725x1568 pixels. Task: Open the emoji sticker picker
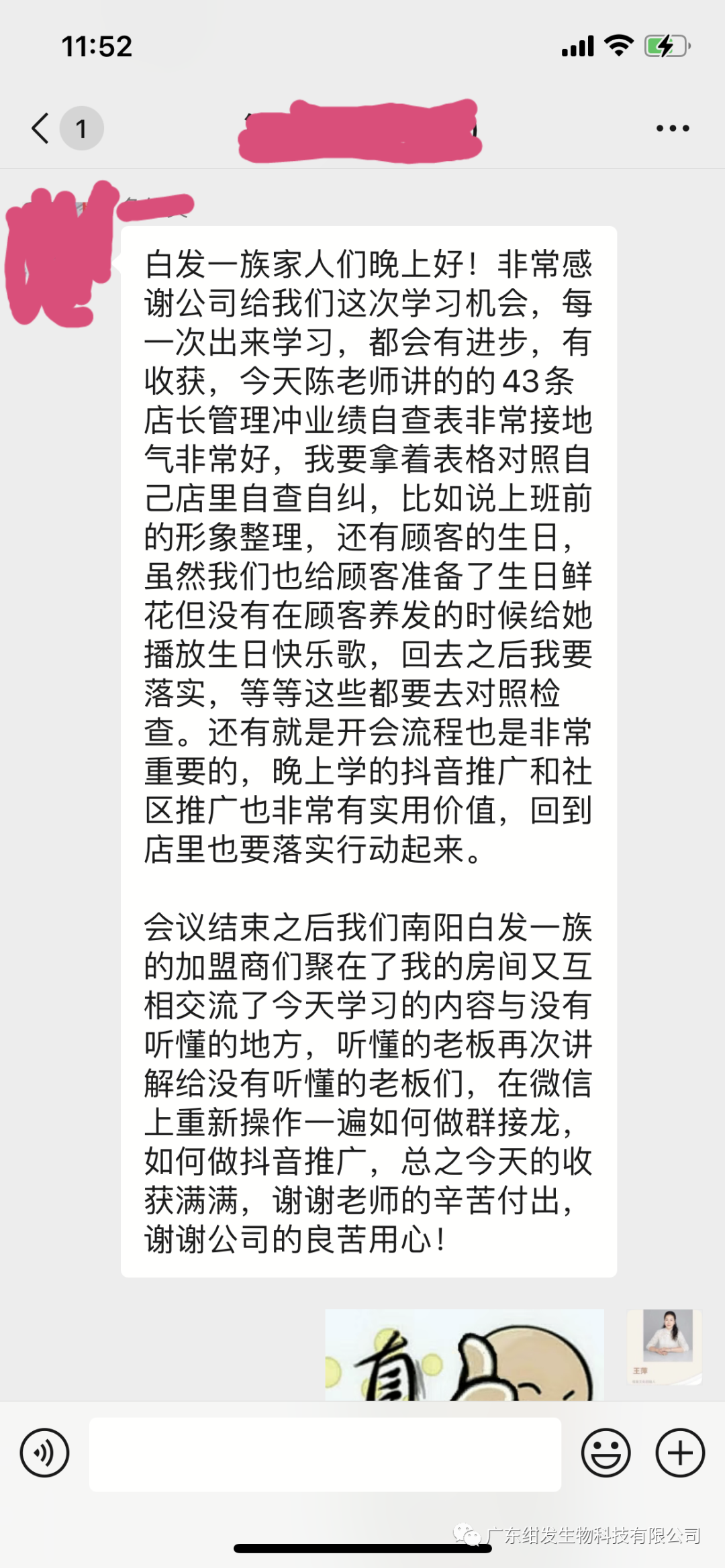pyautogui.click(x=606, y=1453)
